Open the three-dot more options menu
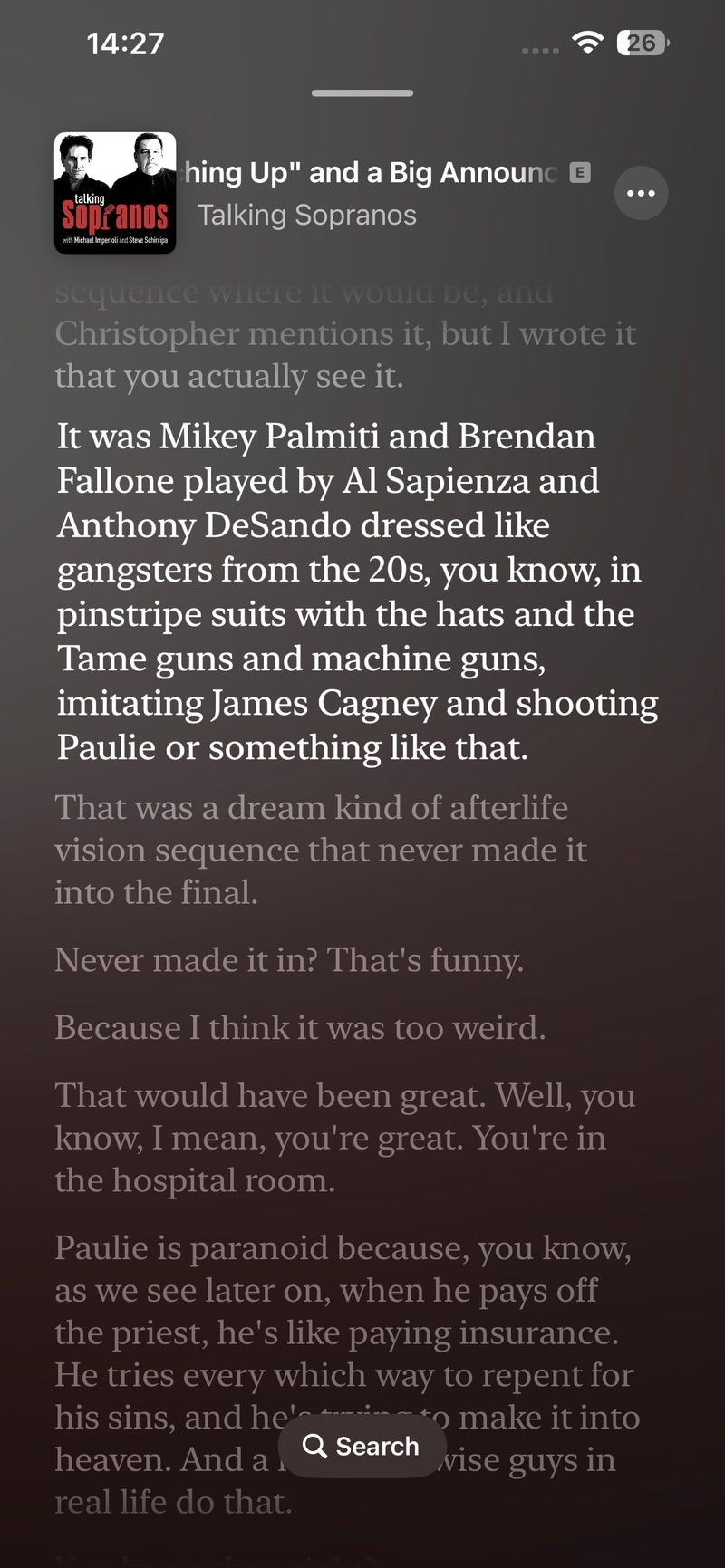Image resolution: width=725 pixels, height=1568 pixels. click(x=641, y=193)
